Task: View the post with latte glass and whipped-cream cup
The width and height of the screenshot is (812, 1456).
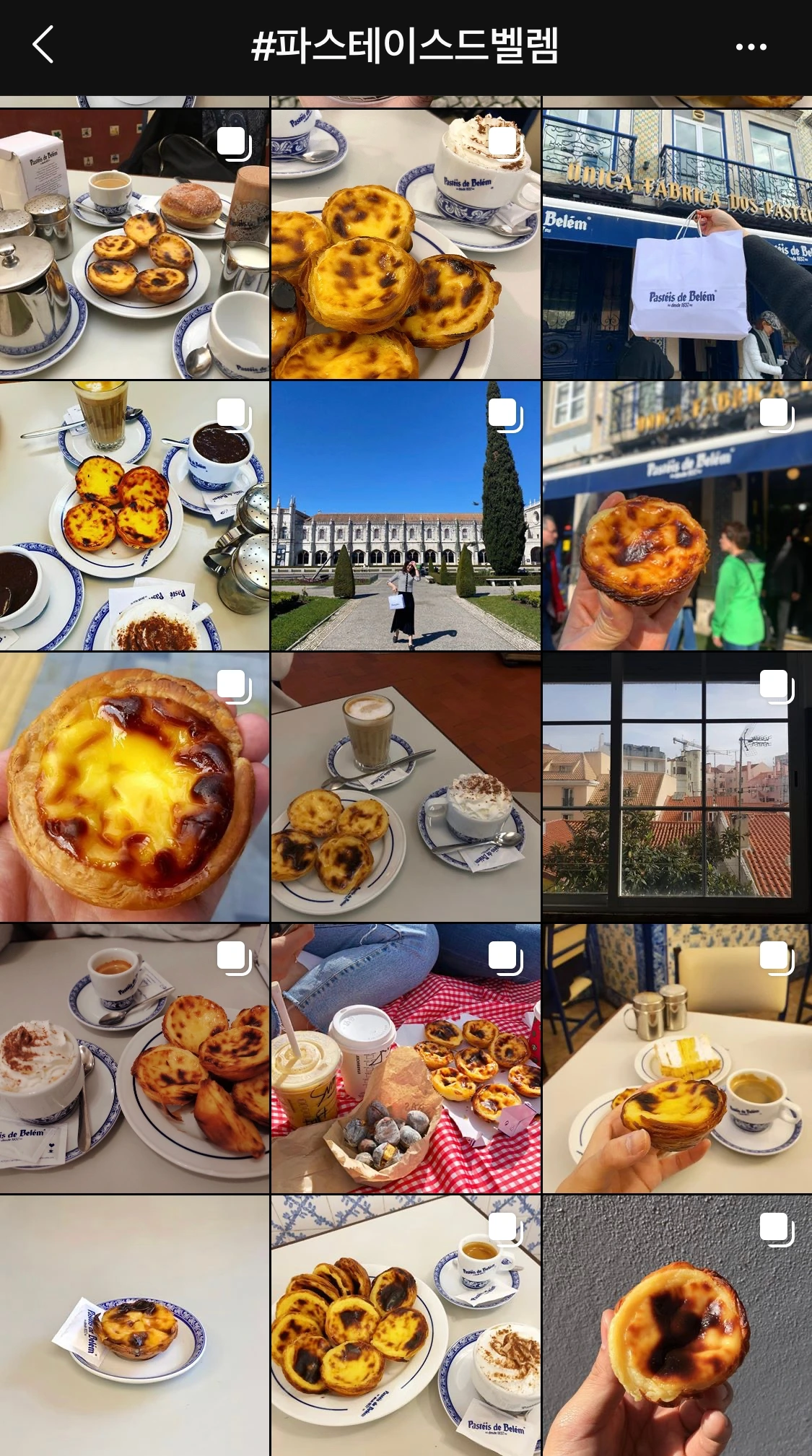Action: pos(406,787)
